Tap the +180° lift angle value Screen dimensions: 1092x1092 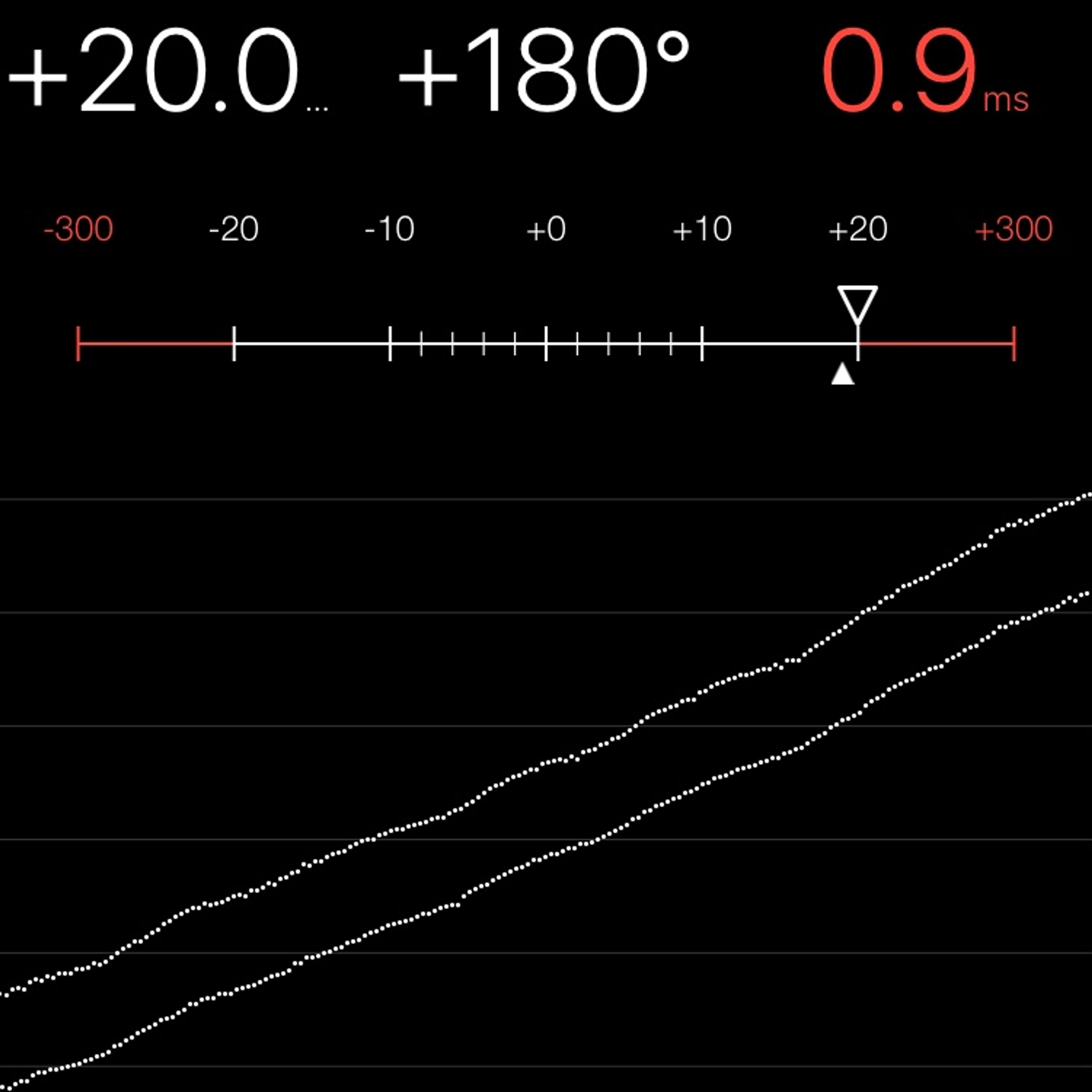(544, 71)
